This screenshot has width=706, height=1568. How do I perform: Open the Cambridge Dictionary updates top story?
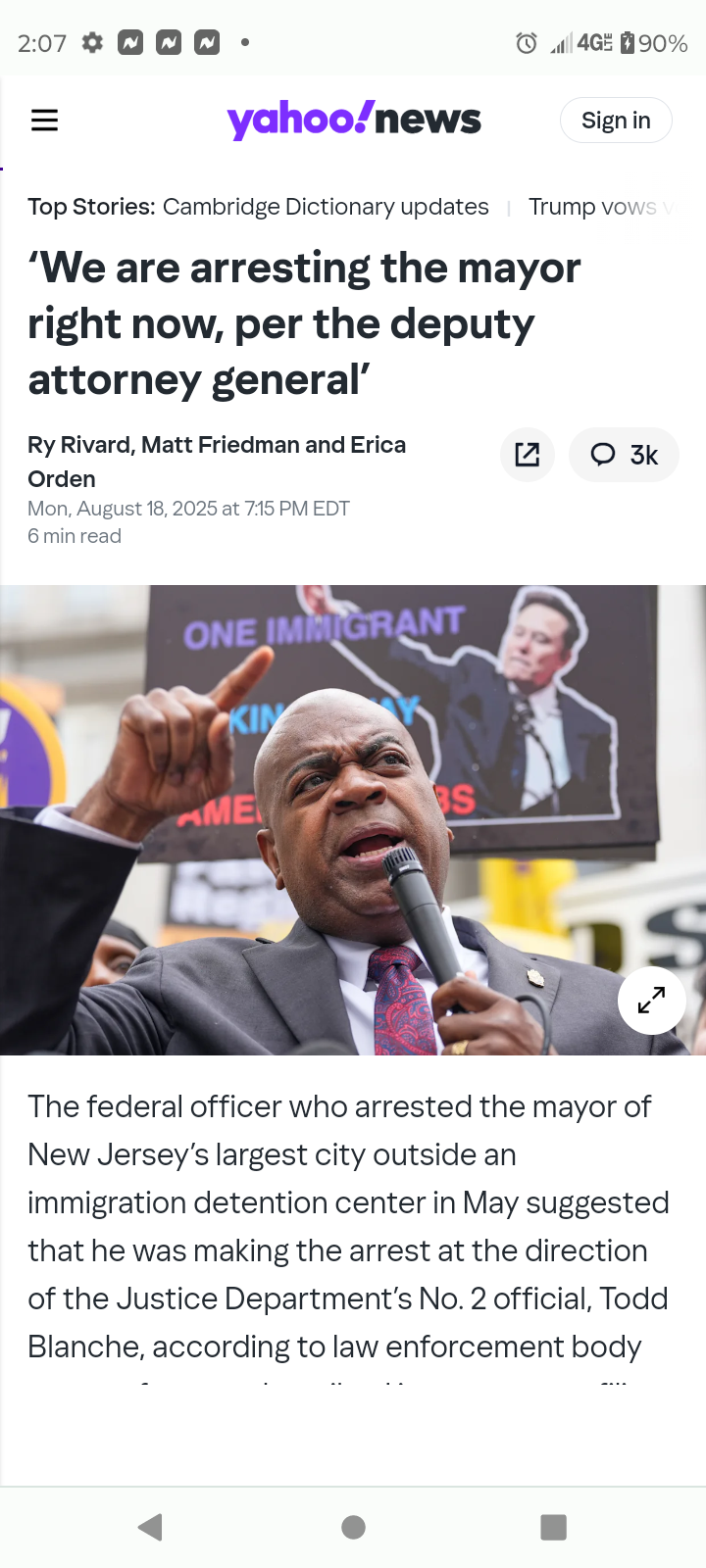pyautogui.click(x=326, y=207)
